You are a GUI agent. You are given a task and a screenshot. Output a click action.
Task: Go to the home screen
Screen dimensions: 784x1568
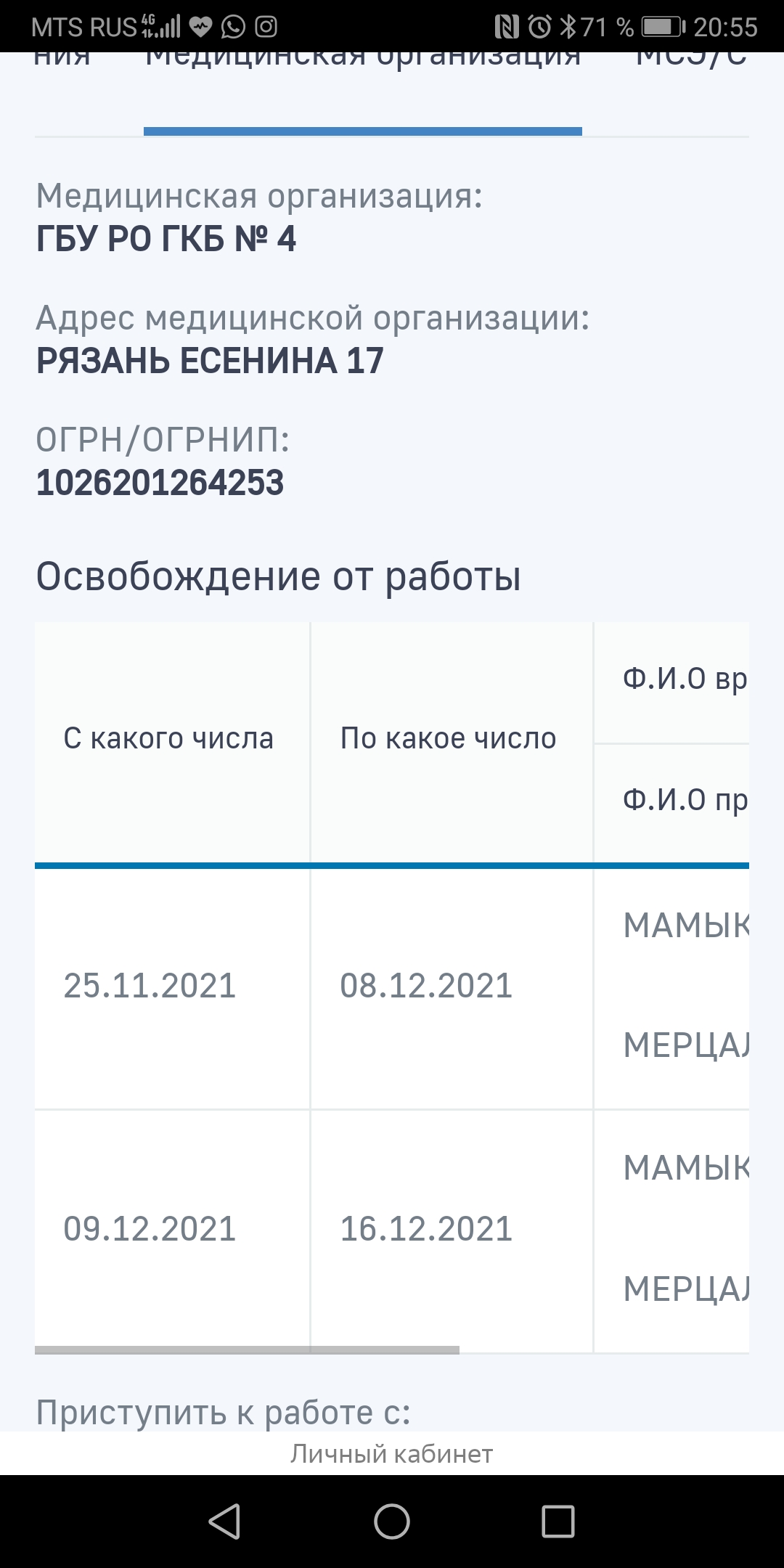[392, 1522]
